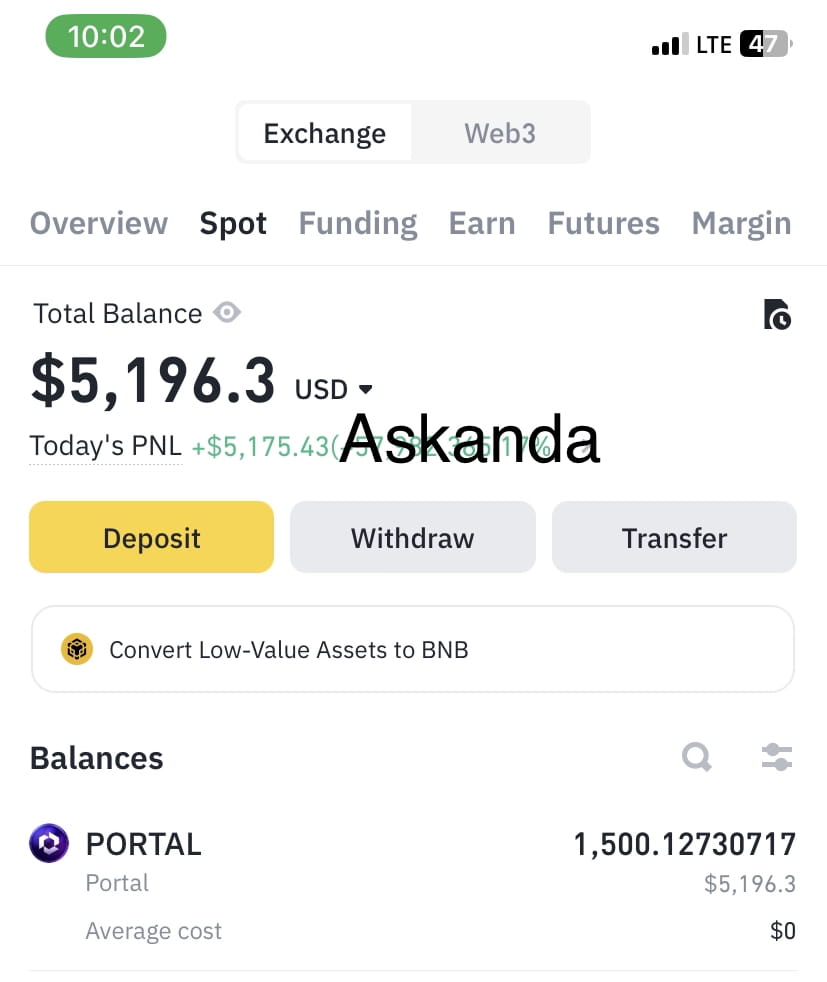Tap the BNB icon in the convert banner
This screenshot has height=982, width=827.
pos(77,649)
